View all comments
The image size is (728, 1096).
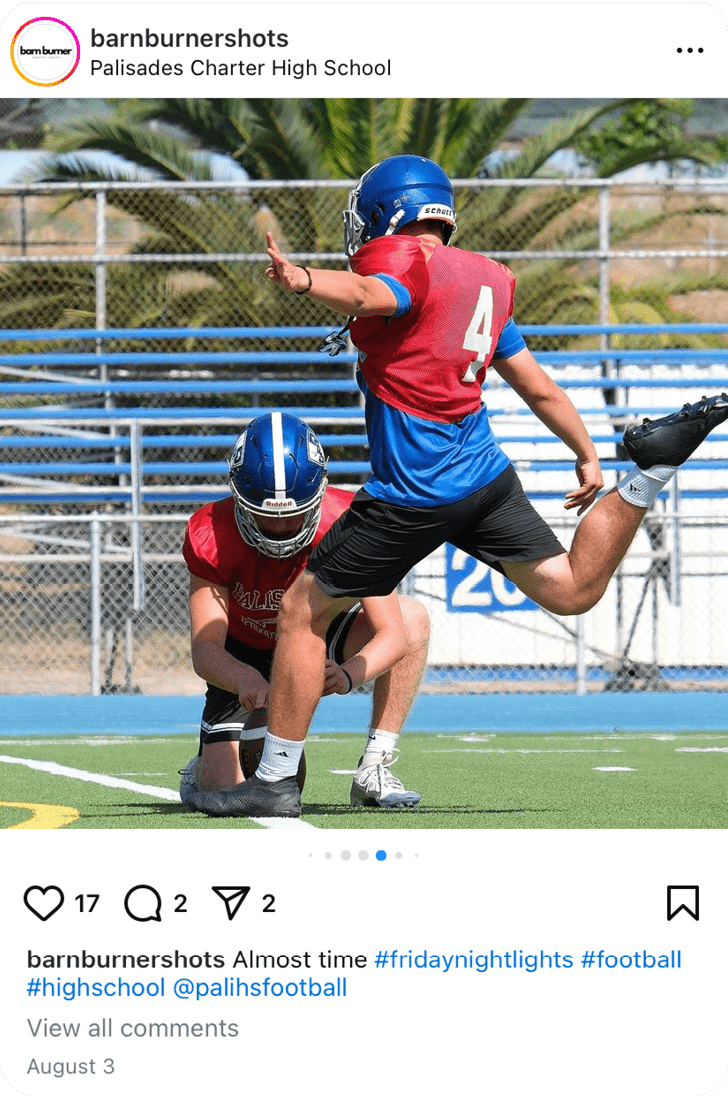[133, 1028]
